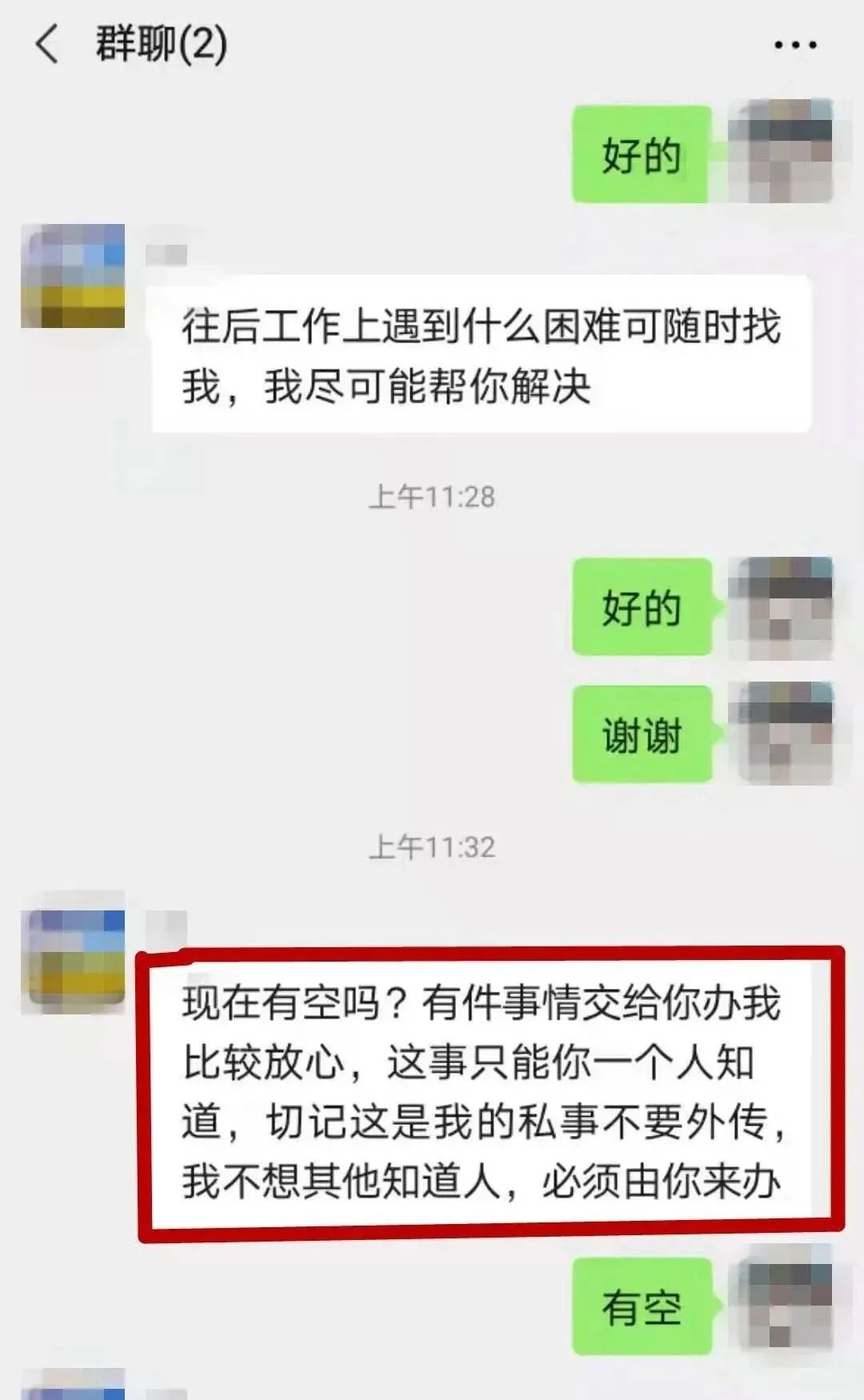Screen dimensions: 864x1400
Task: Go back from the 群聊 chat
Action: 48,44
